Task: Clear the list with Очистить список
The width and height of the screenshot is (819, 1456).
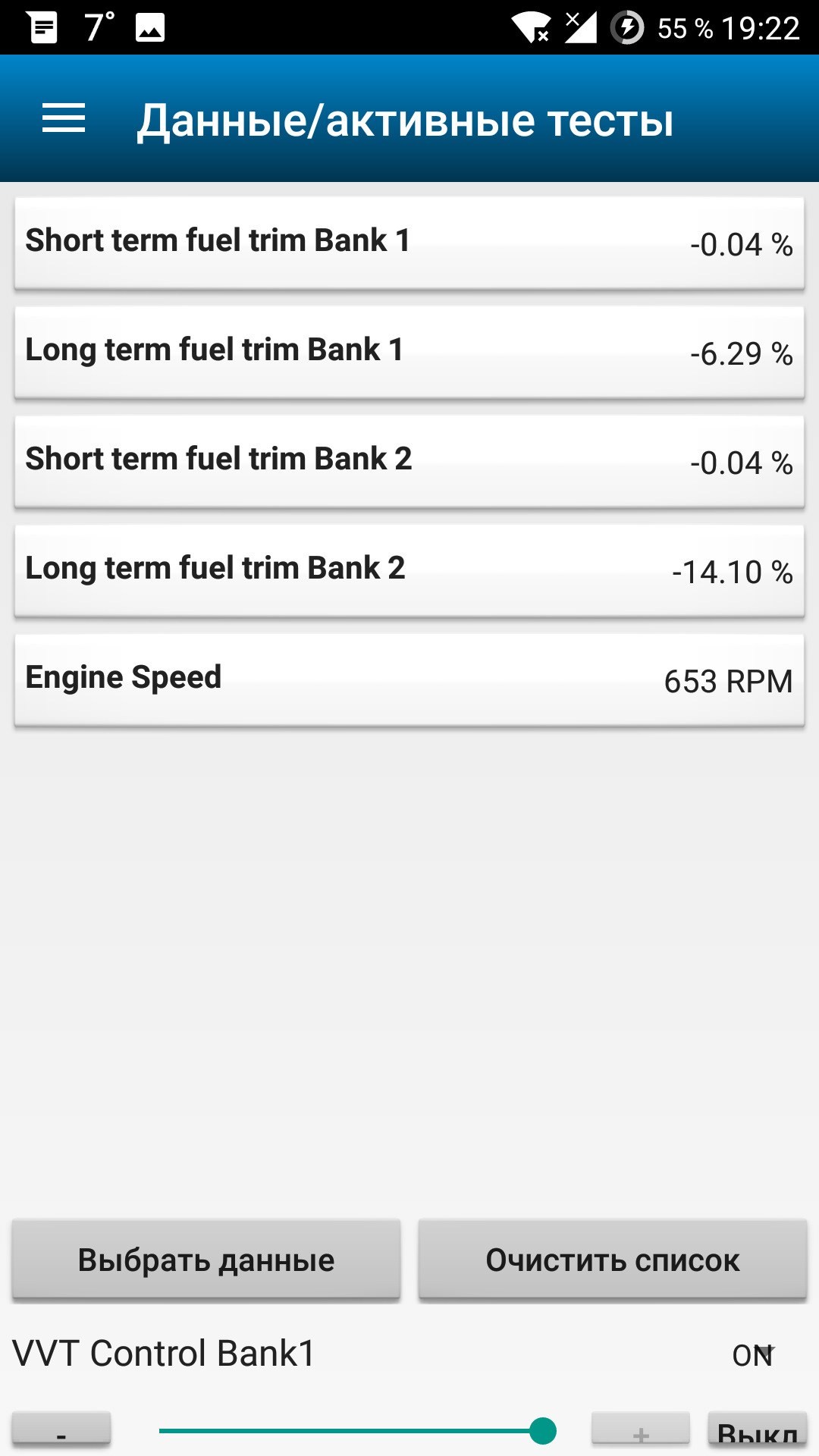Action: click(613, 1260)
